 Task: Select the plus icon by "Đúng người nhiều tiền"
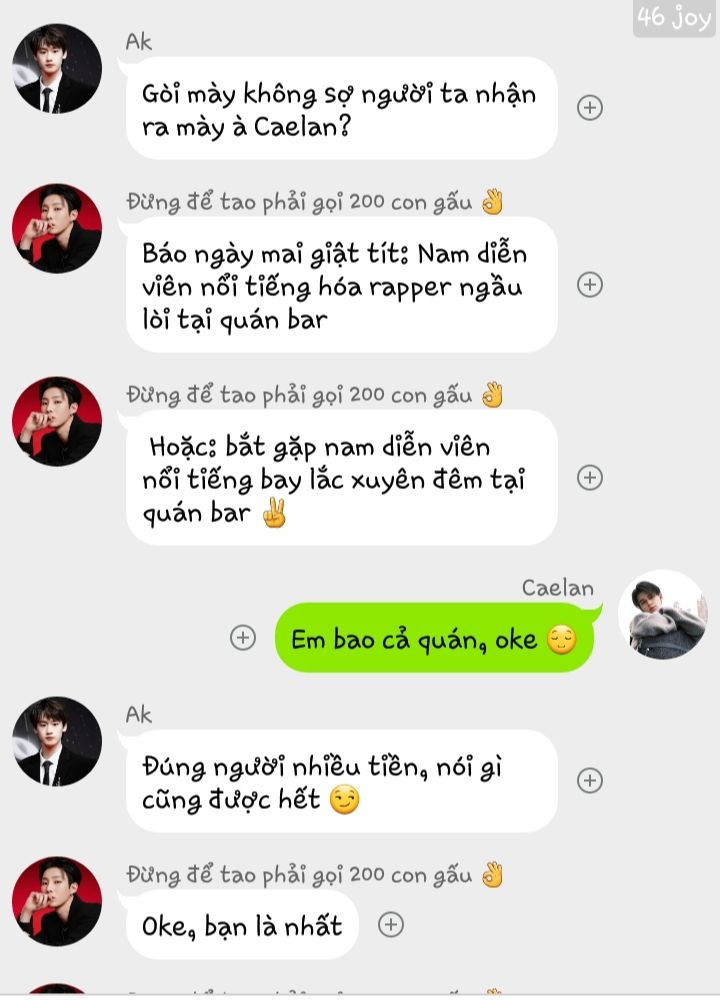click(x=590, y=781)
